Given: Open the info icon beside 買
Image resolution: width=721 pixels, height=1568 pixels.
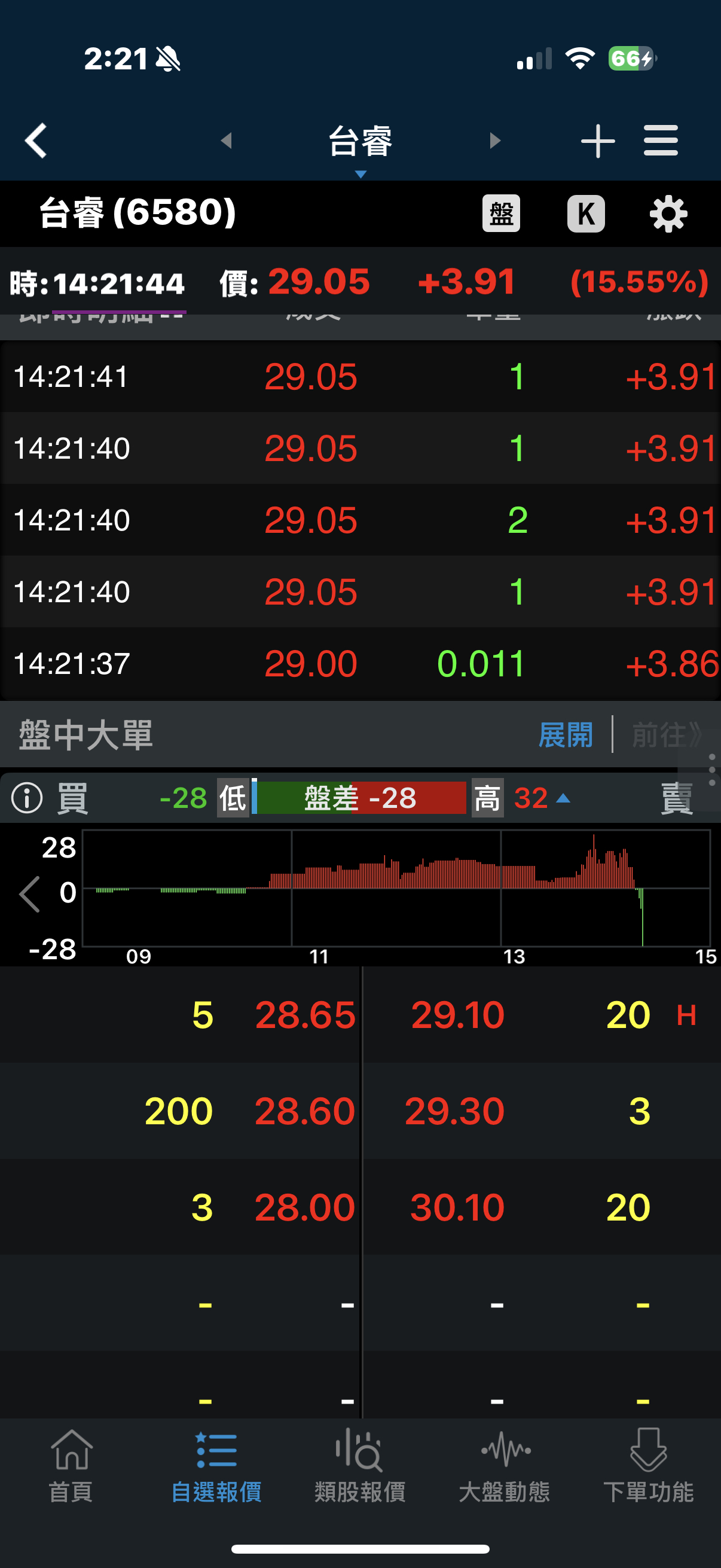Looking at the screenshot, I should [28, 797].
